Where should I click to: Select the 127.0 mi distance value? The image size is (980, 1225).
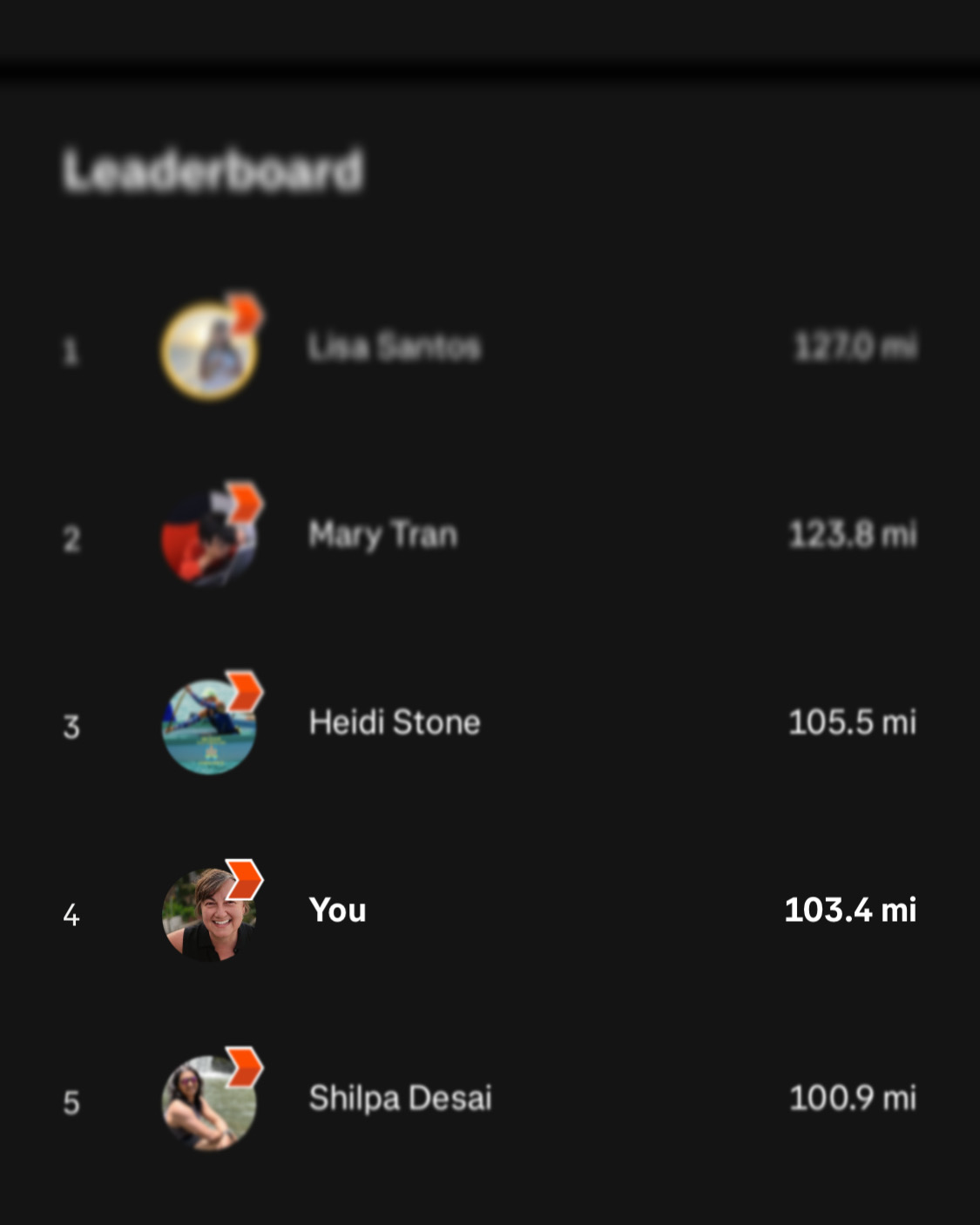tap(855, 347)
